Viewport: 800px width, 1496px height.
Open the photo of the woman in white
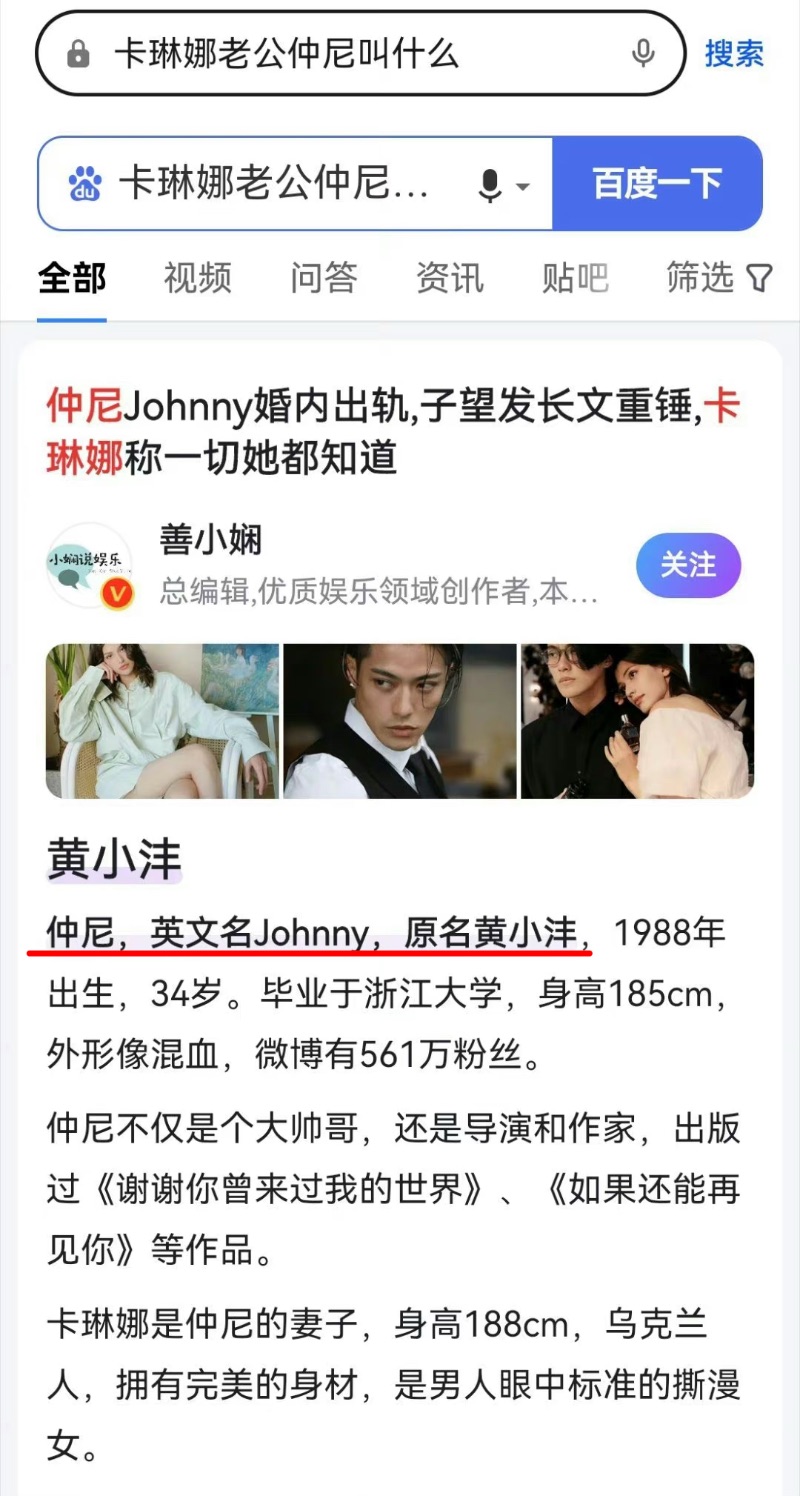[162, 721]
